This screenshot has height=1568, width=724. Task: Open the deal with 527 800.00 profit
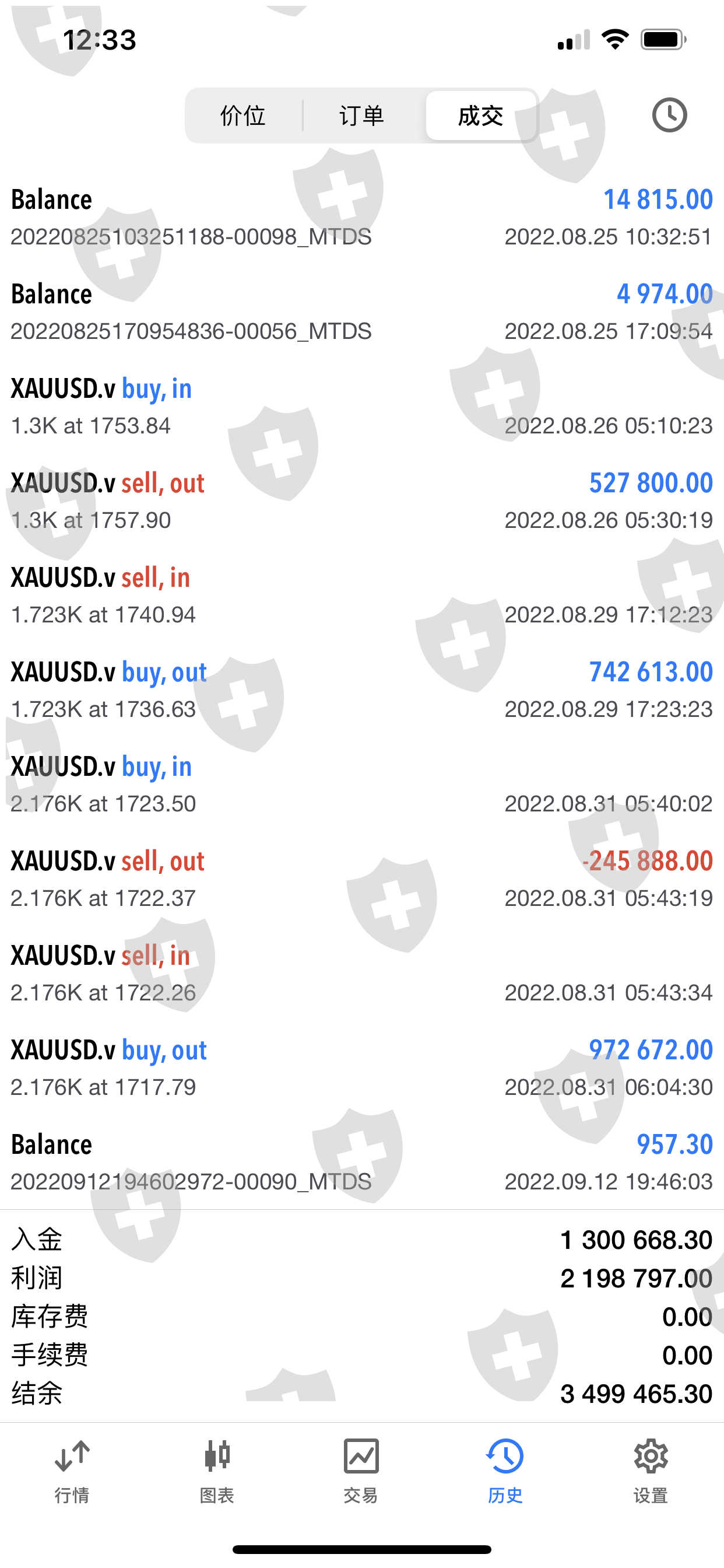pyautogui.click(x=361, y=501)
